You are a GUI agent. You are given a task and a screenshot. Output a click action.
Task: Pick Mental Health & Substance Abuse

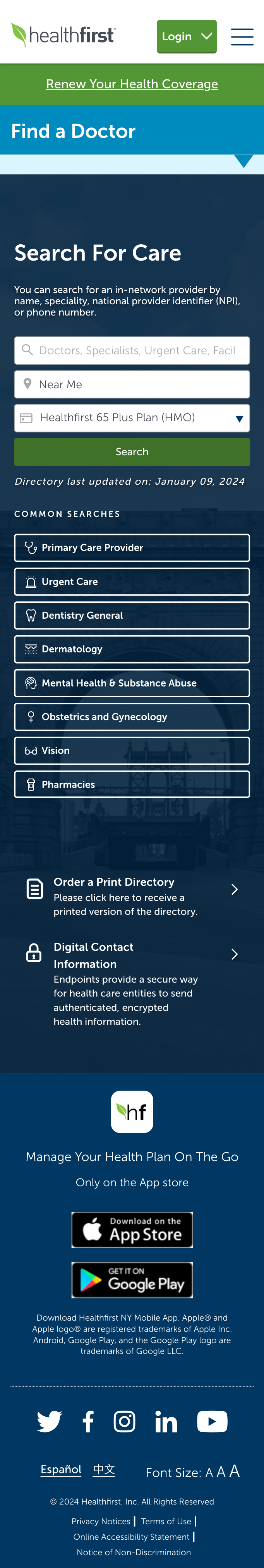[132, 683]
